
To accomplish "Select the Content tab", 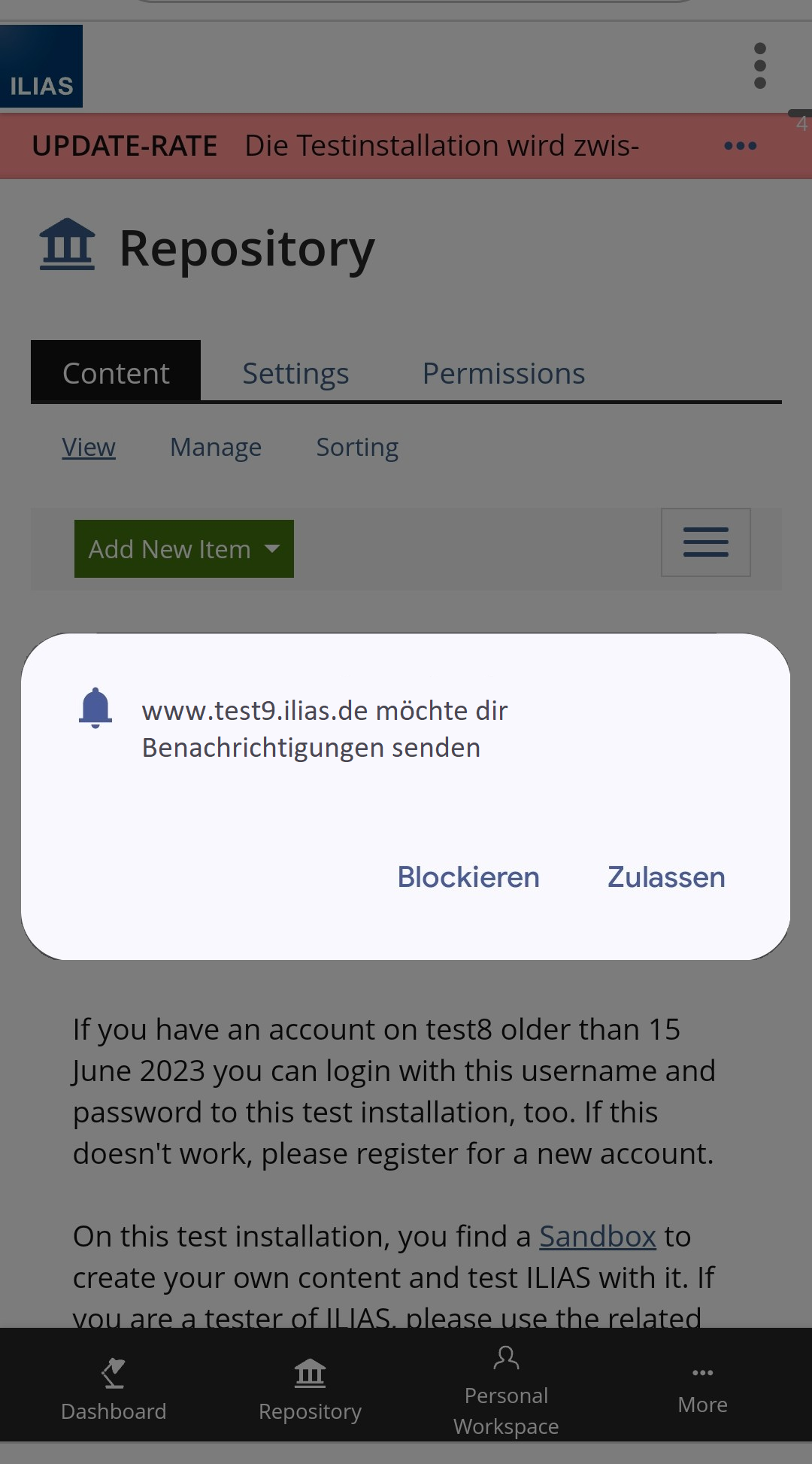I will coord(116,373).
